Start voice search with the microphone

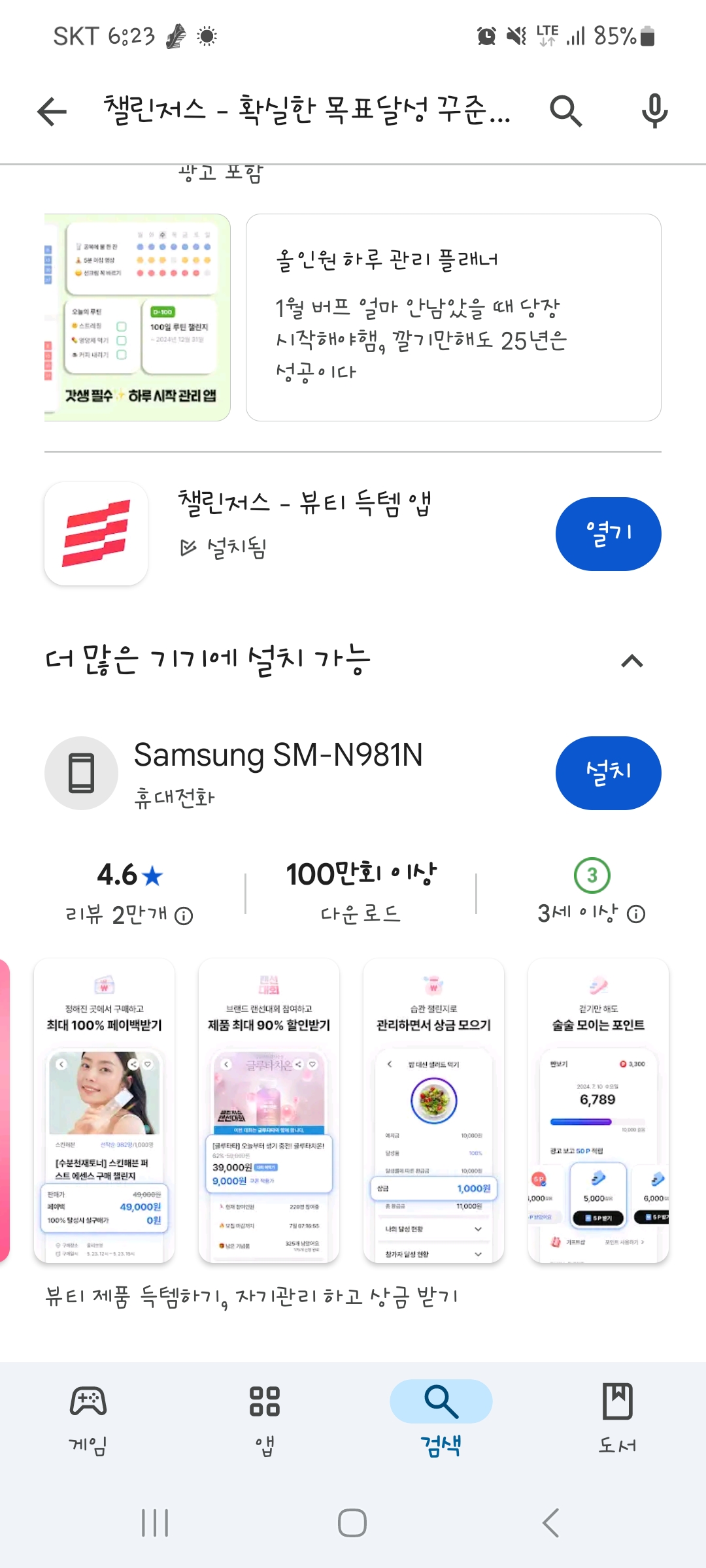(654, 111)
